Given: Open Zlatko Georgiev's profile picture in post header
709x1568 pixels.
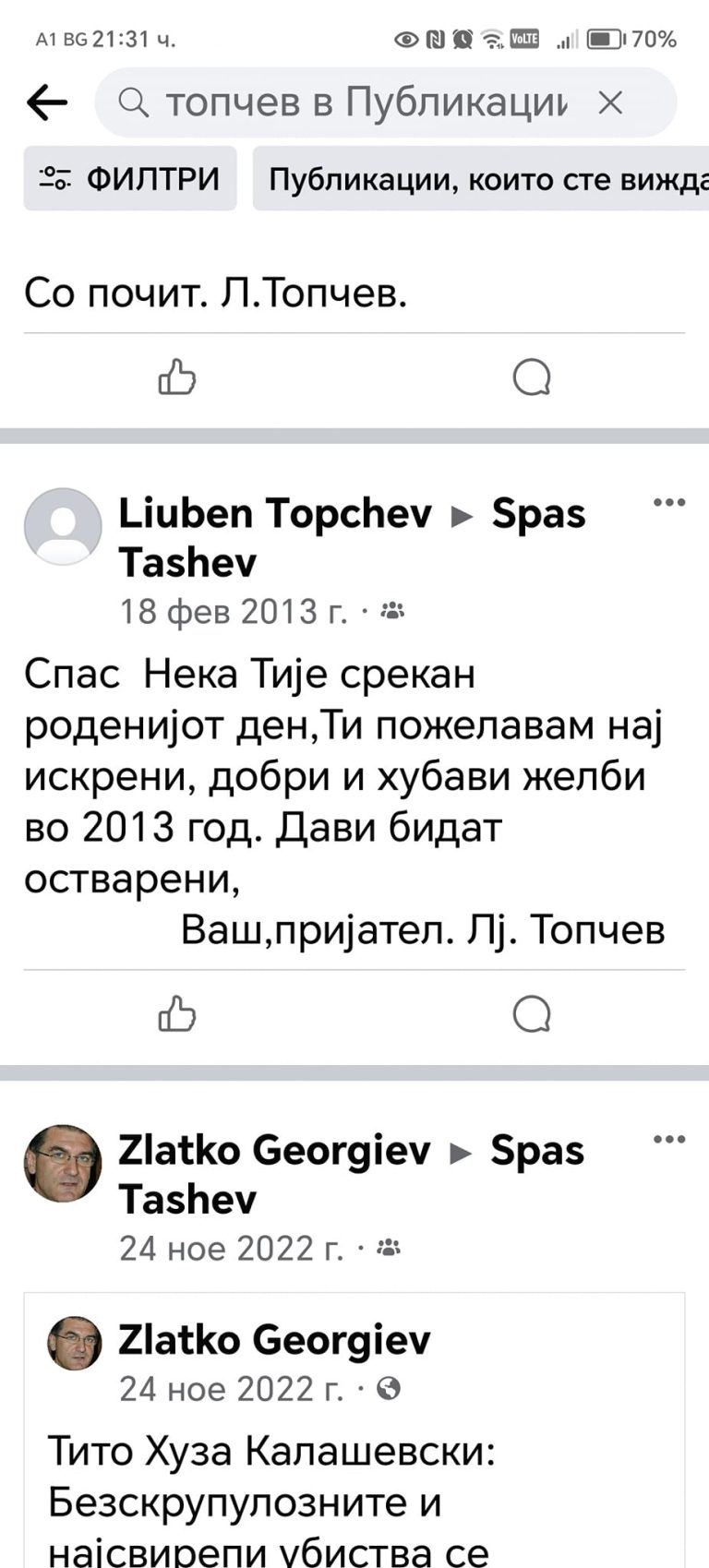Looking at the screenshot, I should (63, 1163).
